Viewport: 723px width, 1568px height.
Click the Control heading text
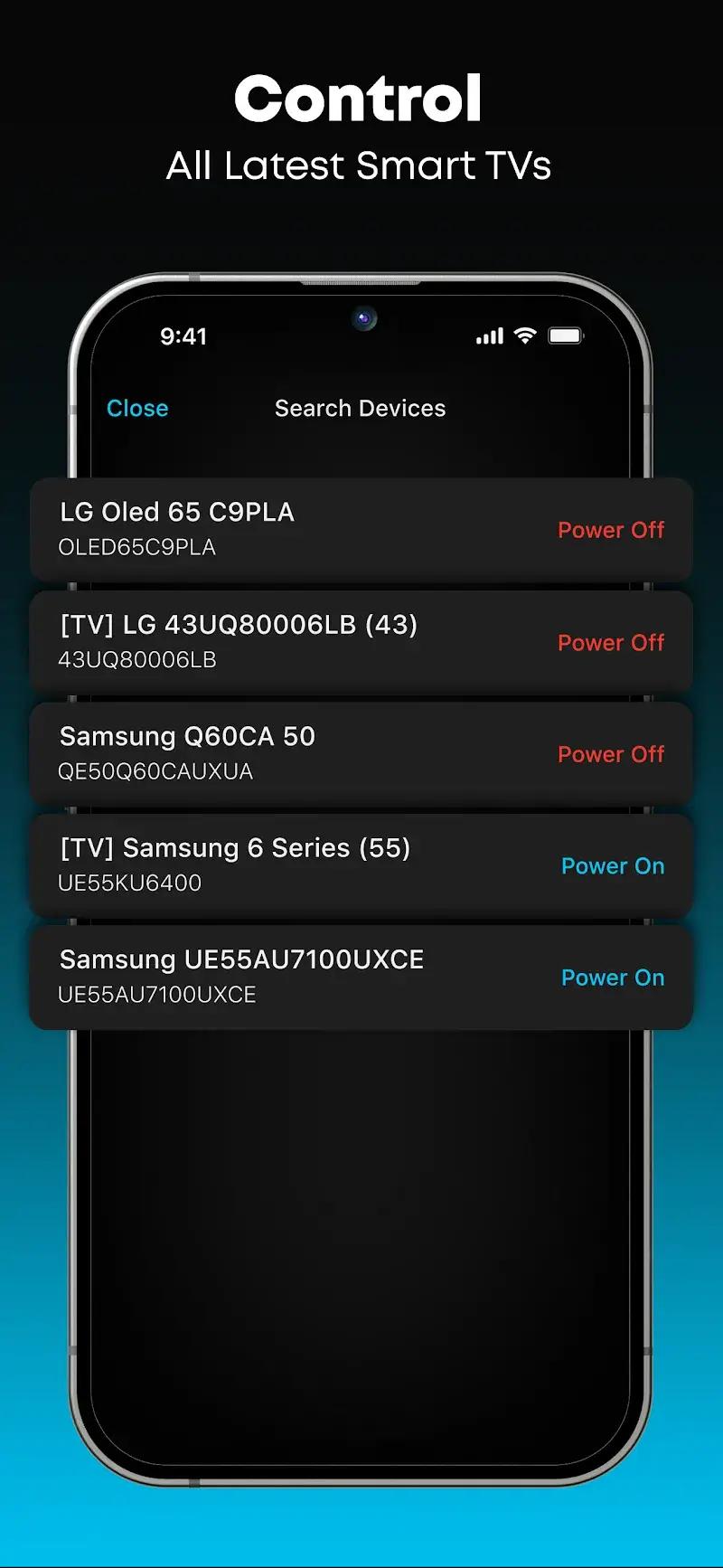coord(361,98)
